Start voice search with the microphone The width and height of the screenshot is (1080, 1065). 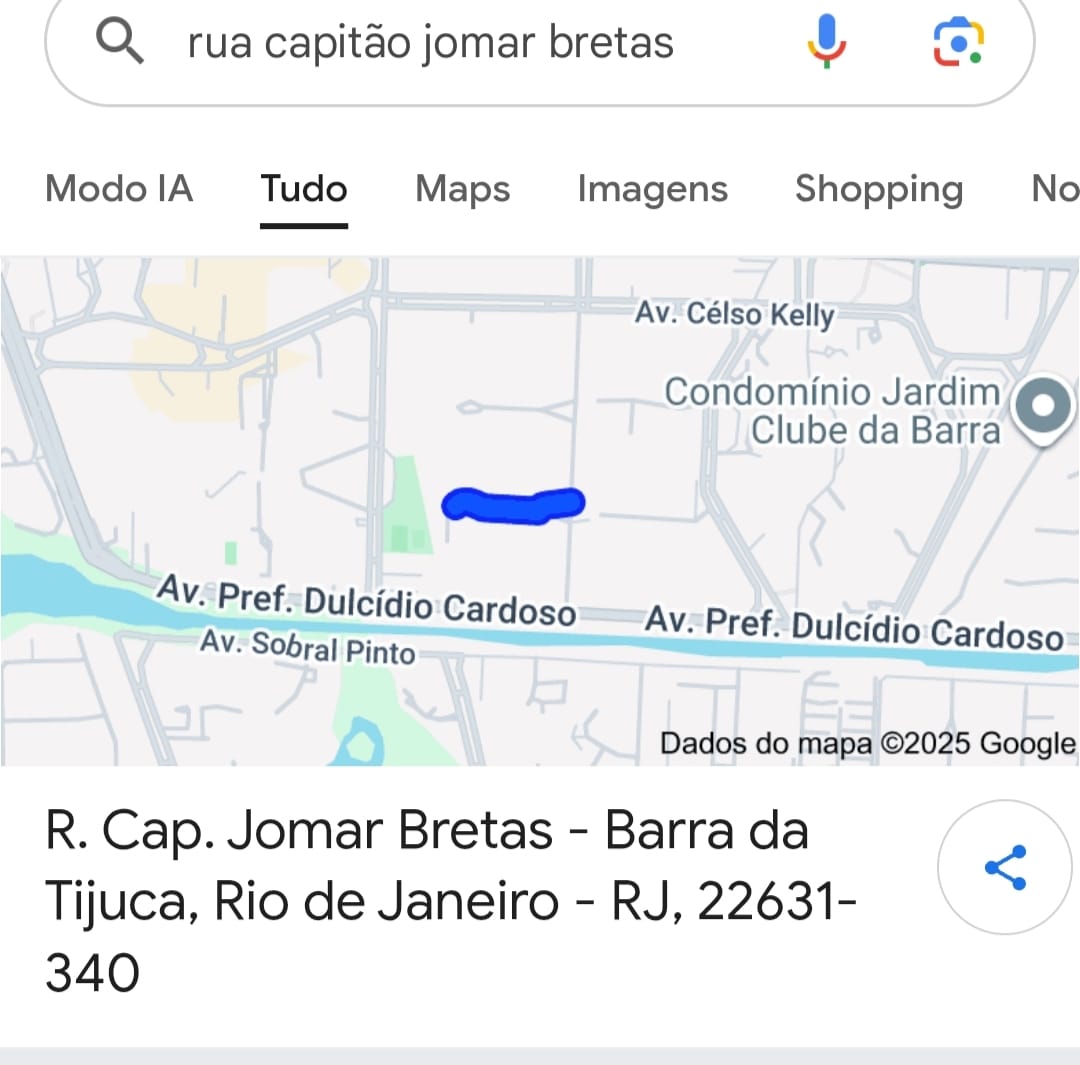point(826,42)
